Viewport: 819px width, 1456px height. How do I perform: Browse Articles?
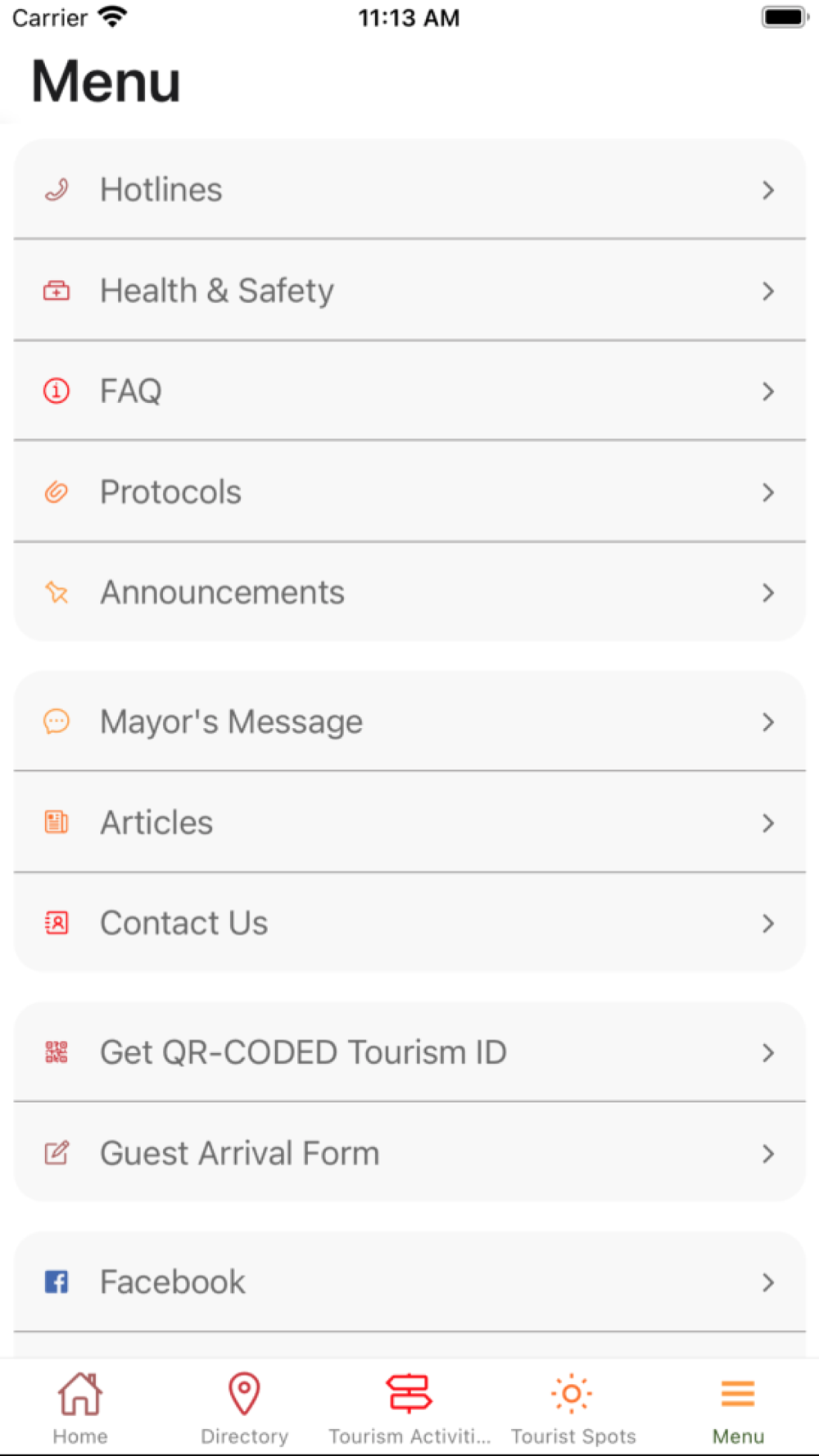(x=409, y=822)
